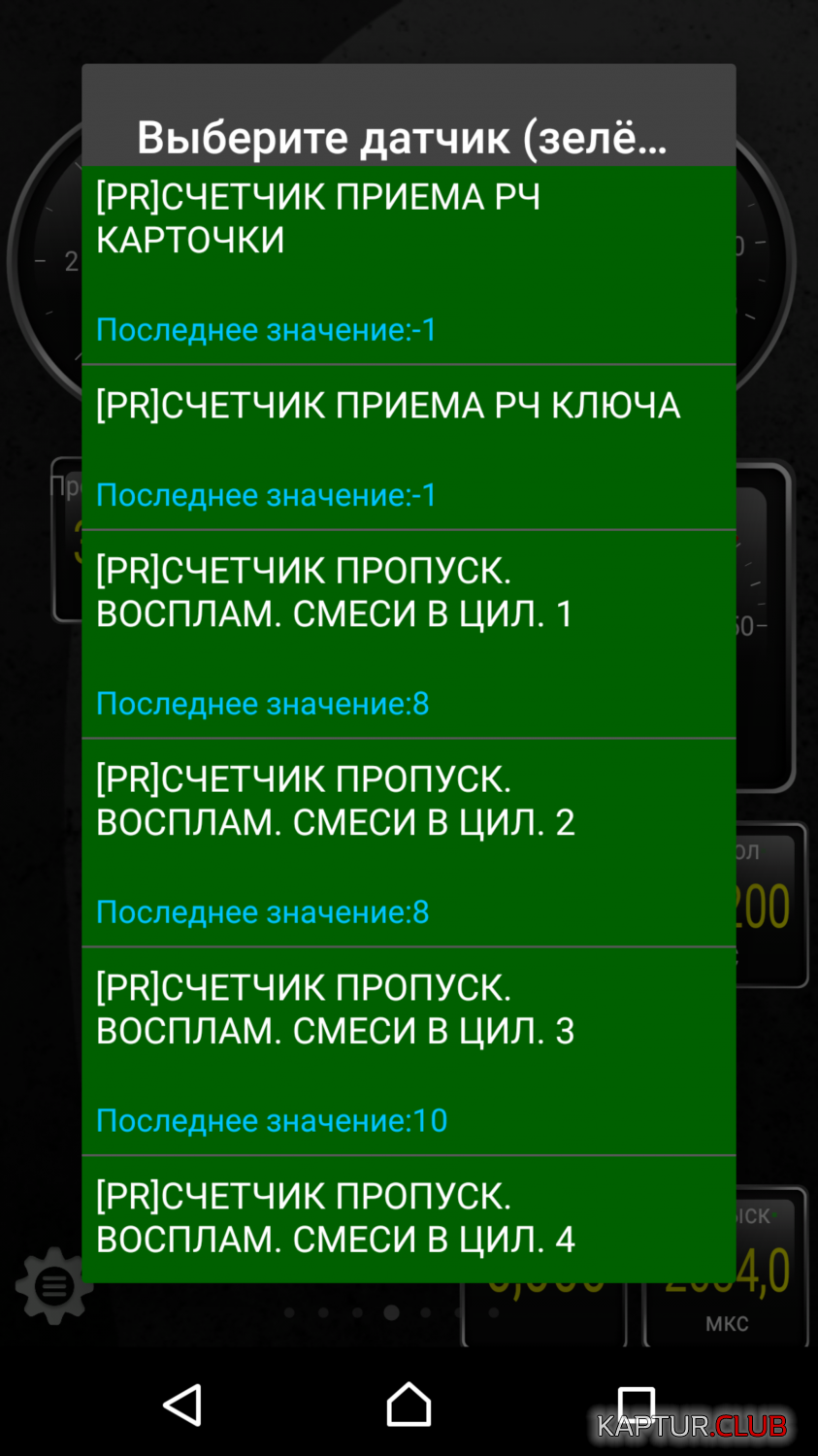The image size is (818, 1456).
Task: Choose misfire counter for ЦИЛ. 3
Action: (x=409, y=1051)
